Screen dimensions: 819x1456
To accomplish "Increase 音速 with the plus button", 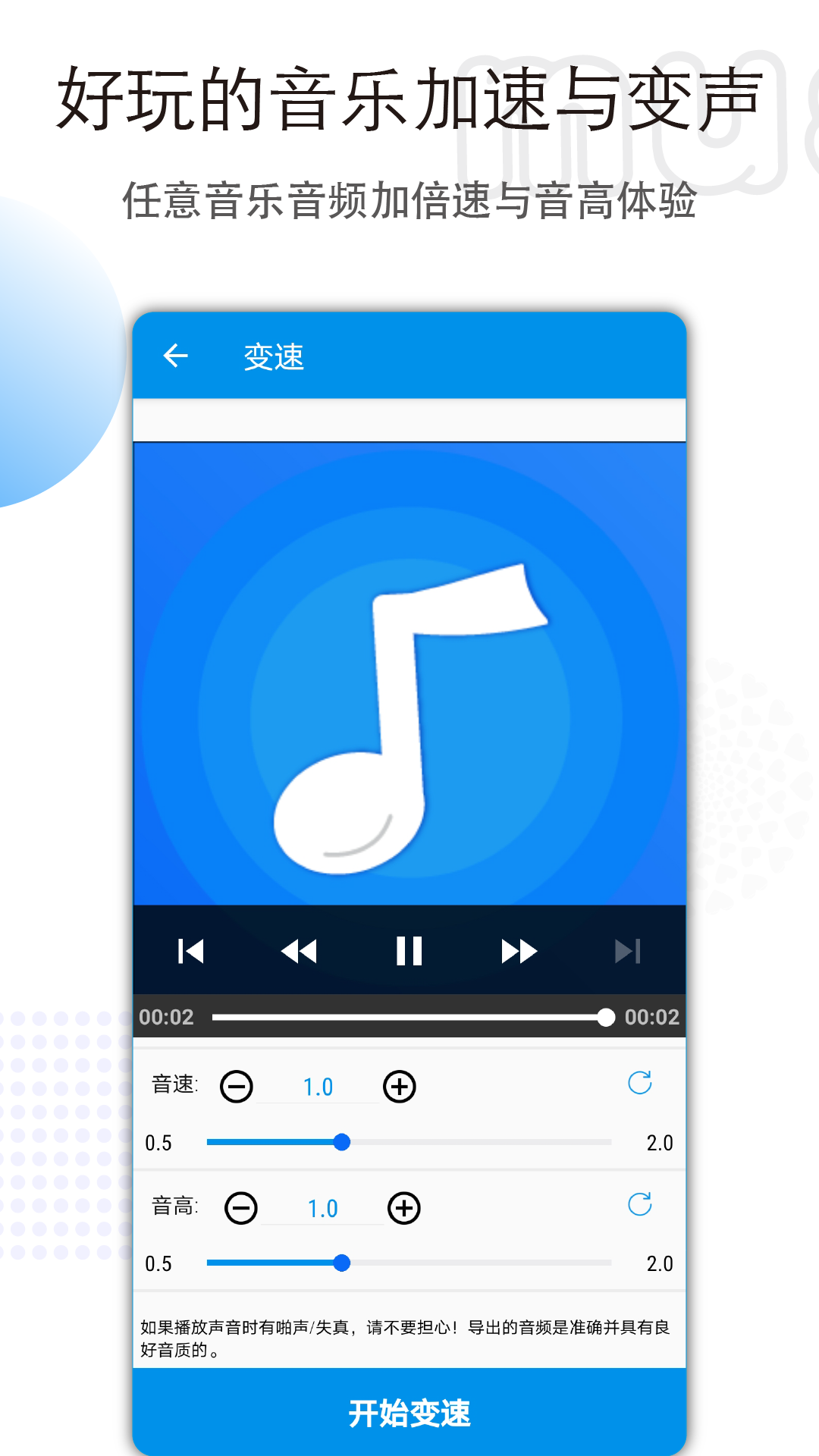I will pos(400,1085).
